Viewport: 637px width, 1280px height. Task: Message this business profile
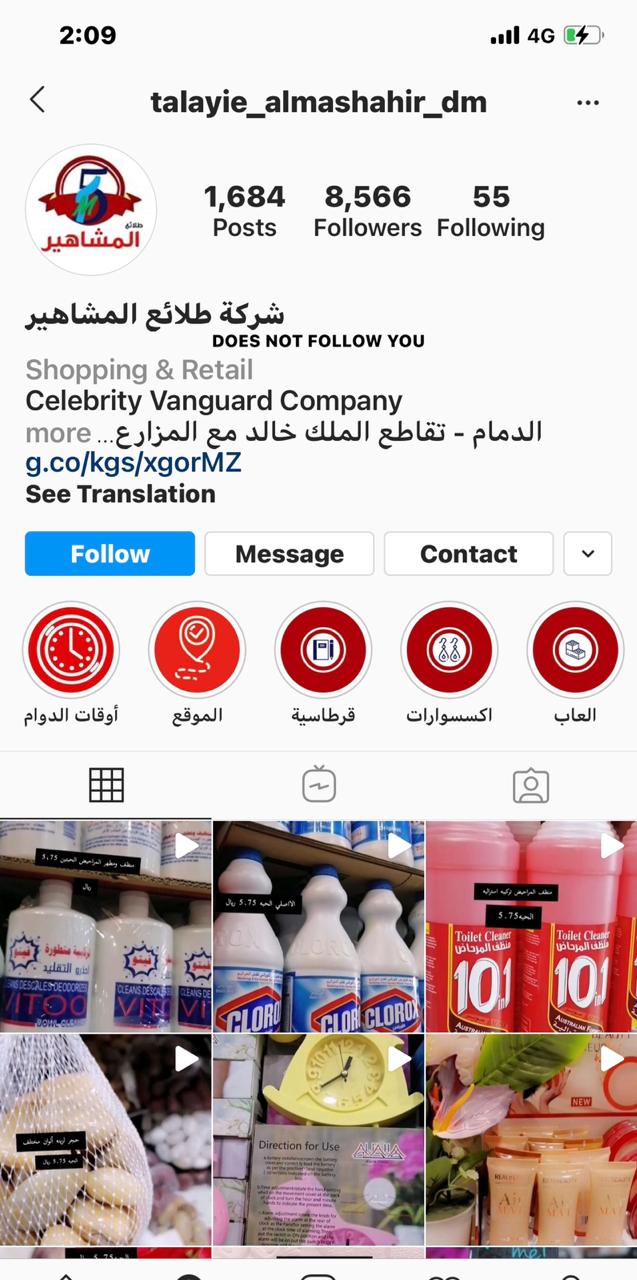[x=289, y=554]
